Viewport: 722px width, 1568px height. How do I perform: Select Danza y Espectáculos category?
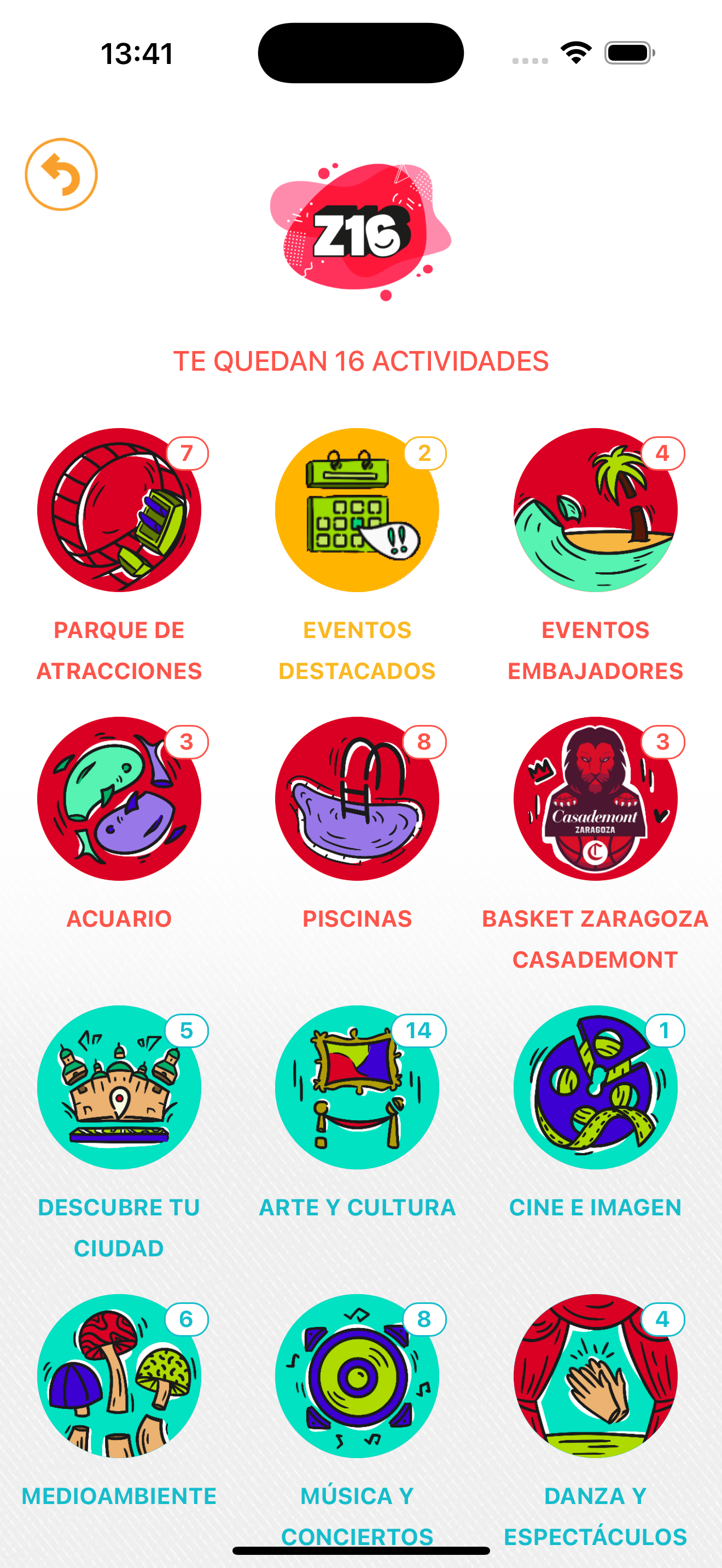pos(595,1376)
